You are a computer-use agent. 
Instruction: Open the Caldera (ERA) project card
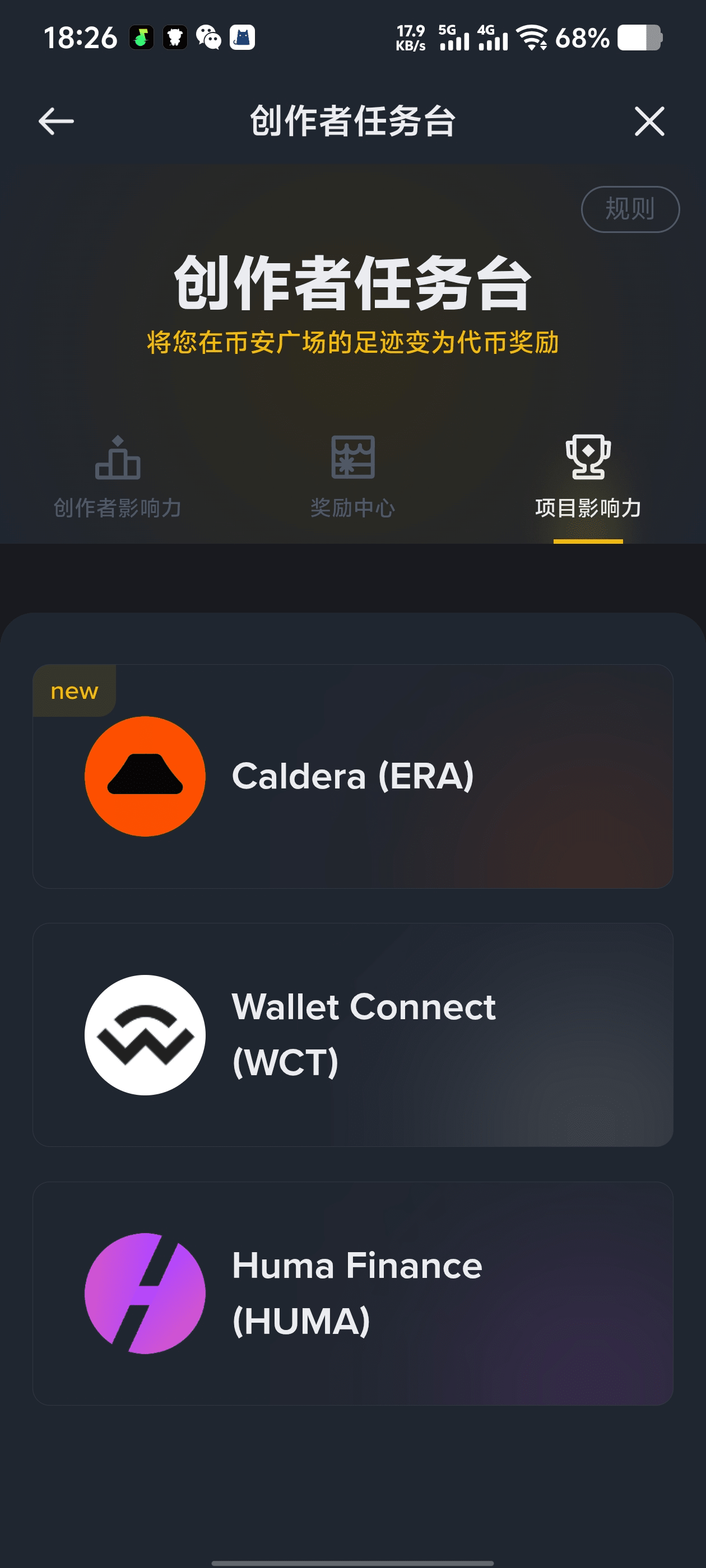352,776
